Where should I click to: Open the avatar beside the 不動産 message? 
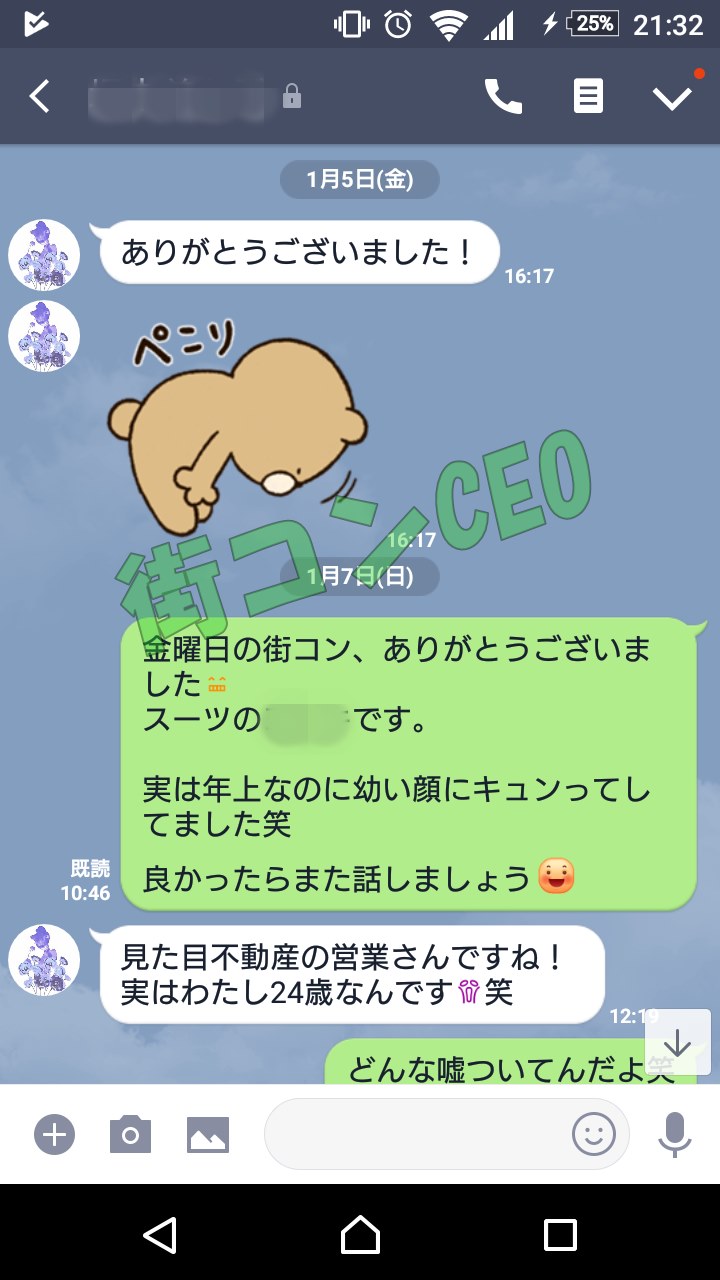(44, 959)
